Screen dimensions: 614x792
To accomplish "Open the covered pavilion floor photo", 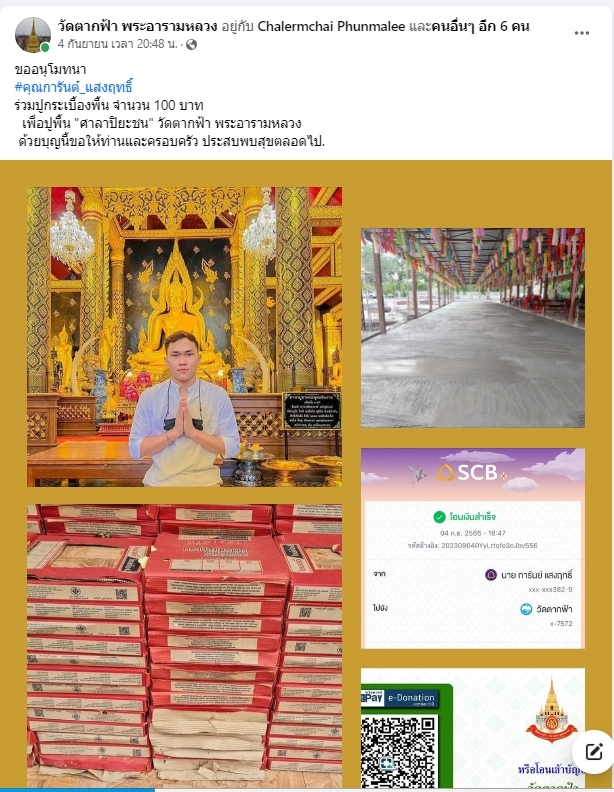I will [x=472, y=314].
